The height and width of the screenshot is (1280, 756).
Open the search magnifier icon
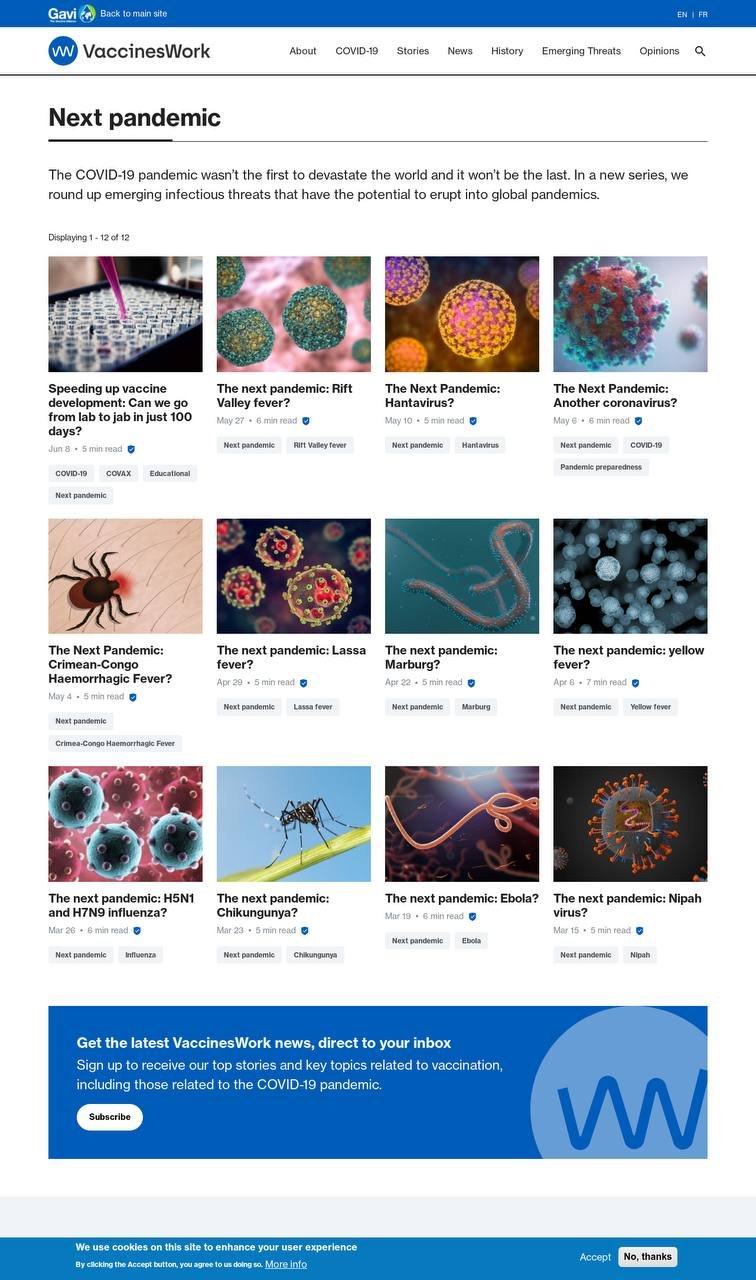click(x=700, y=51)
